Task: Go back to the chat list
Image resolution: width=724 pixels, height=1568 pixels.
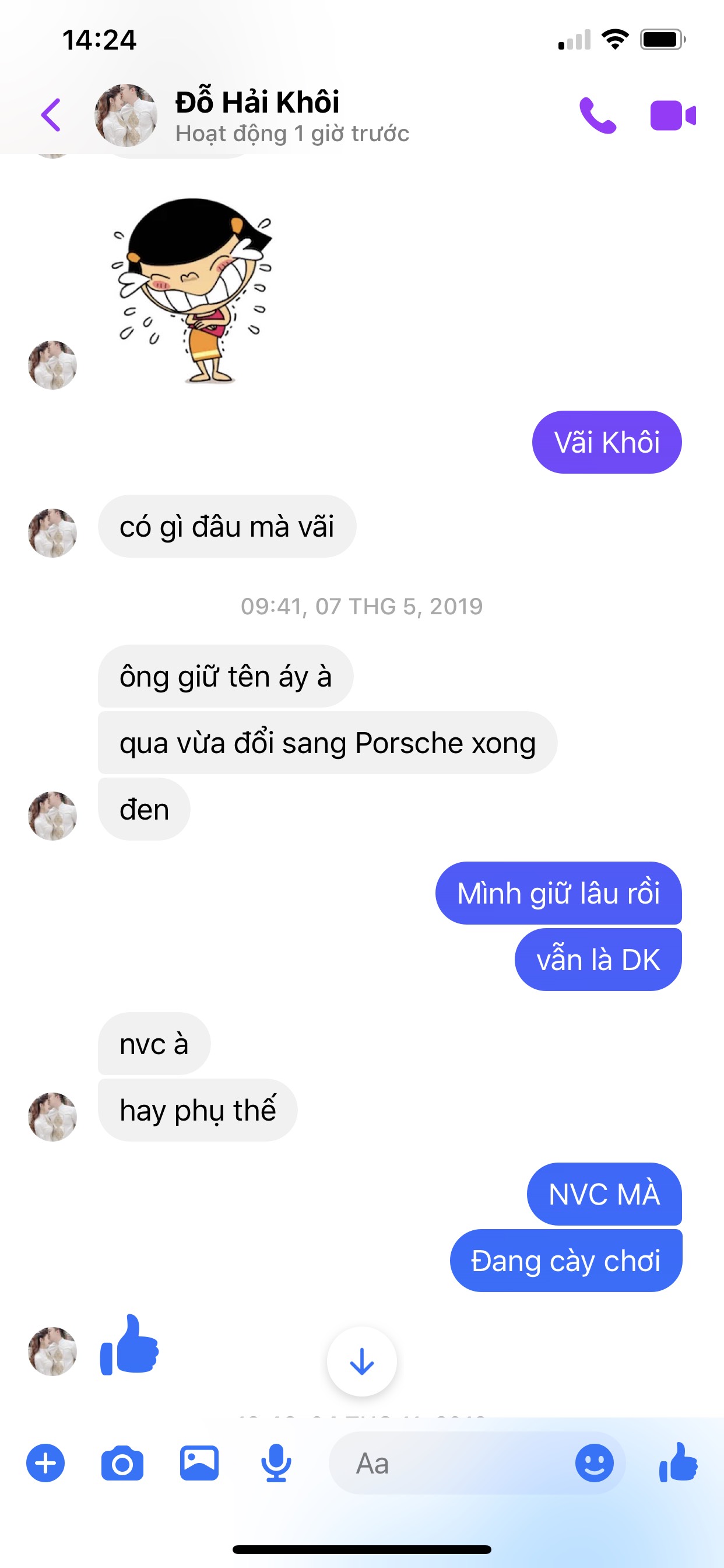Action: point(51,114)
